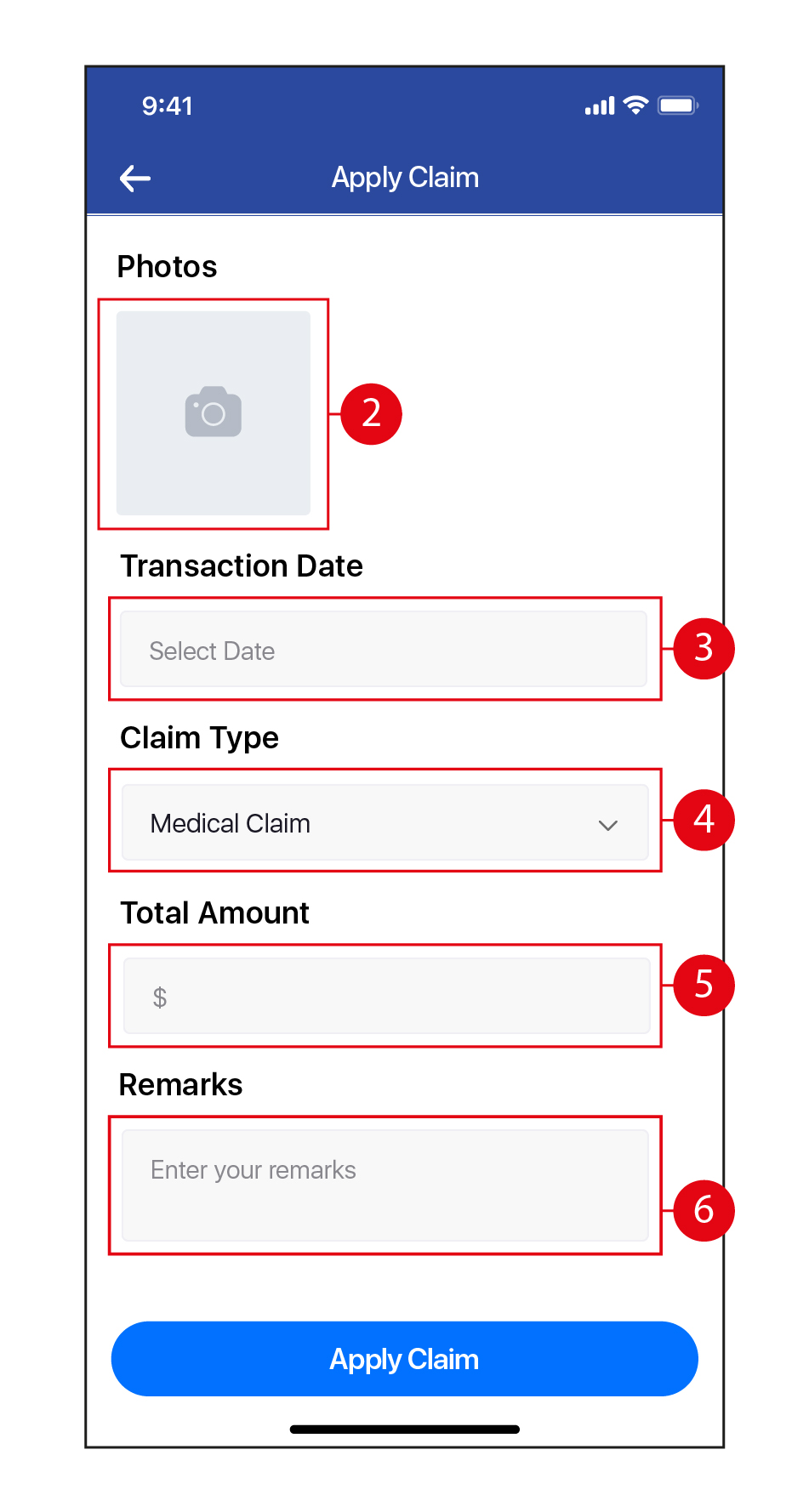Screen dimensions: 809x1512
Task: Expand the Medical Claim type dropdown
Action: 385,823
